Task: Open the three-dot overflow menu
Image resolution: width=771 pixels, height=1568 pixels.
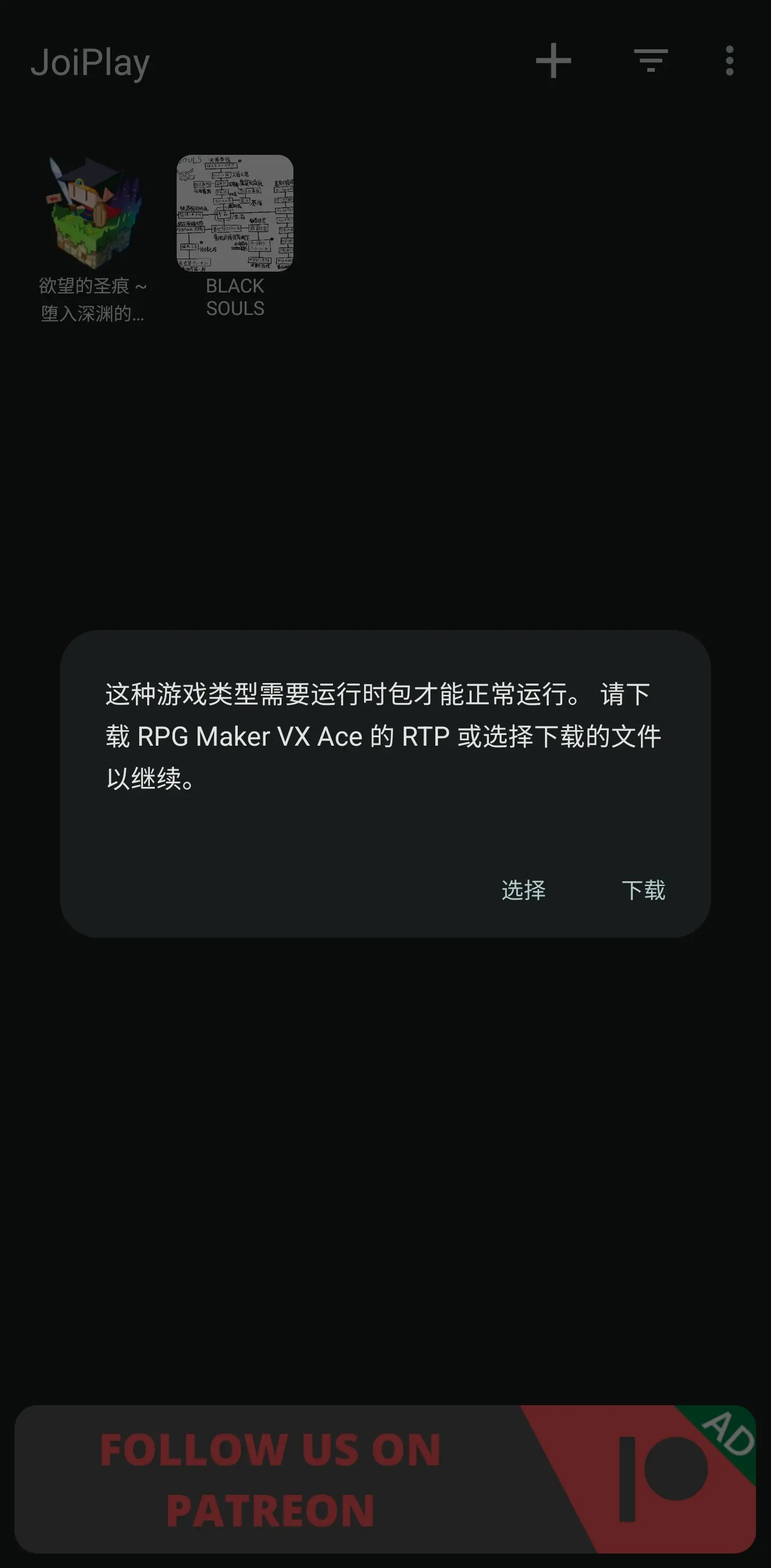Action: click(x=729, y=61)
